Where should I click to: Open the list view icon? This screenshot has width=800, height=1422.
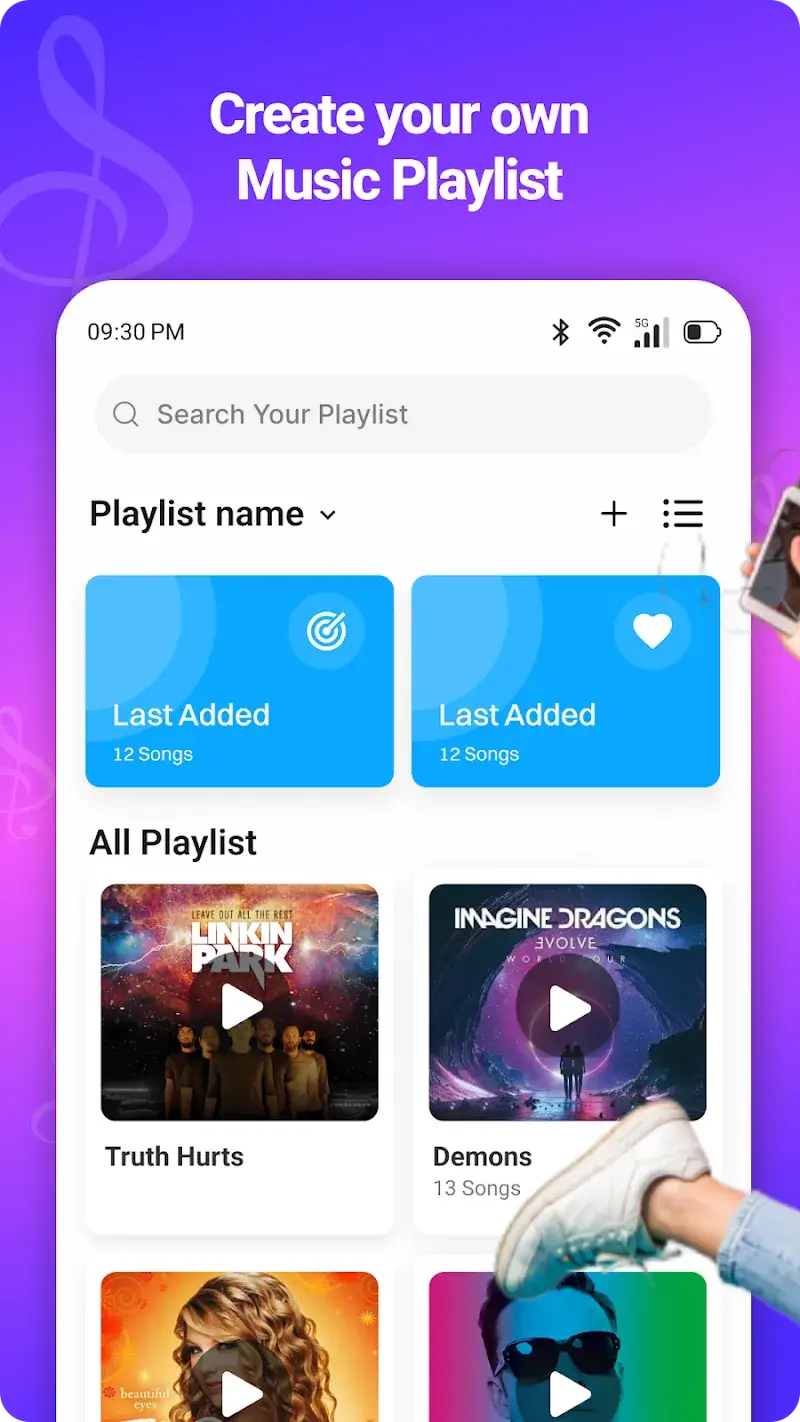[x=684, y=514]
